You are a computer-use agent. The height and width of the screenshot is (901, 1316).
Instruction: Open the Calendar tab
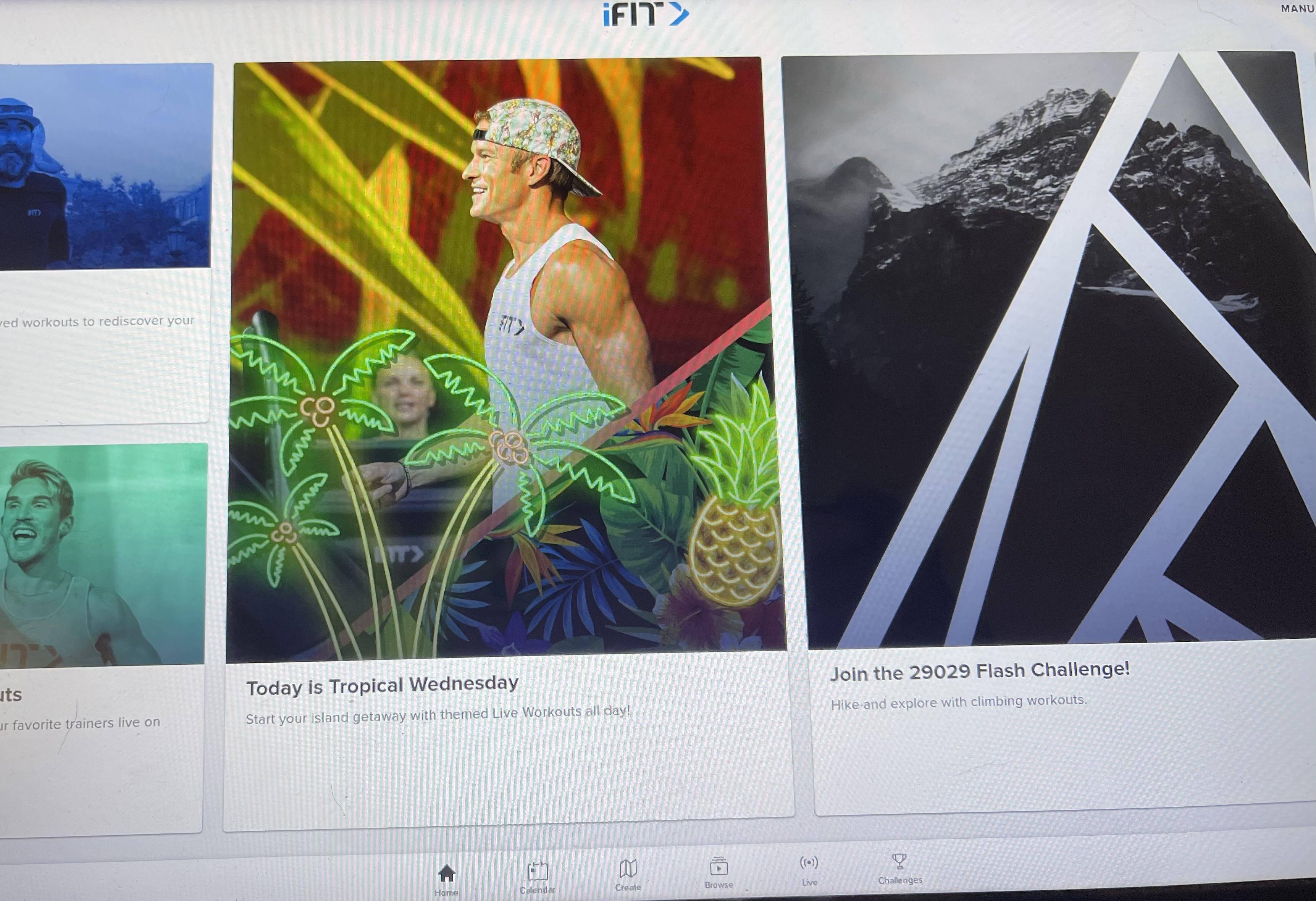(538, 877)
